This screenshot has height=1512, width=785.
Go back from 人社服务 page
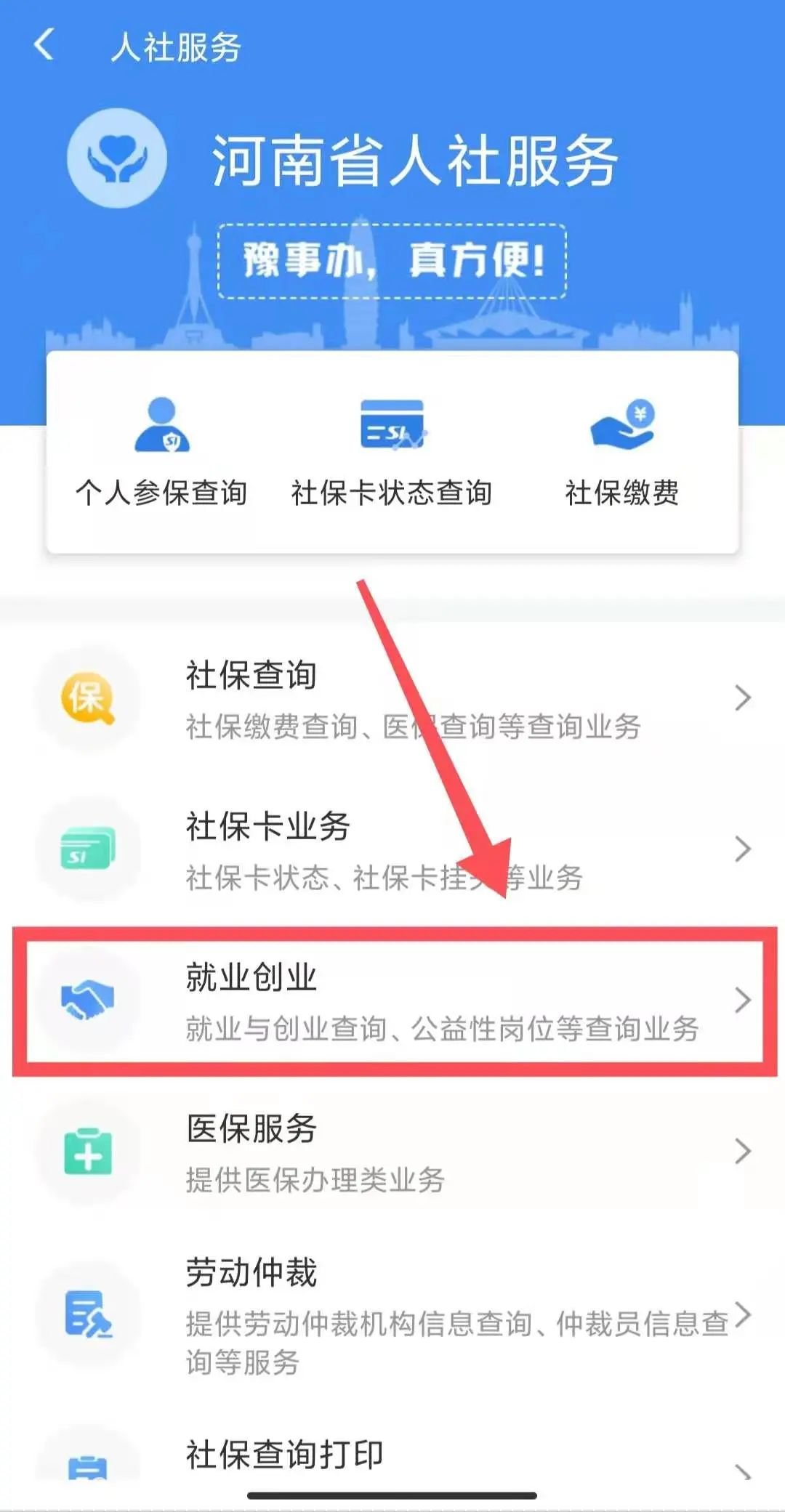click(45, 45)
